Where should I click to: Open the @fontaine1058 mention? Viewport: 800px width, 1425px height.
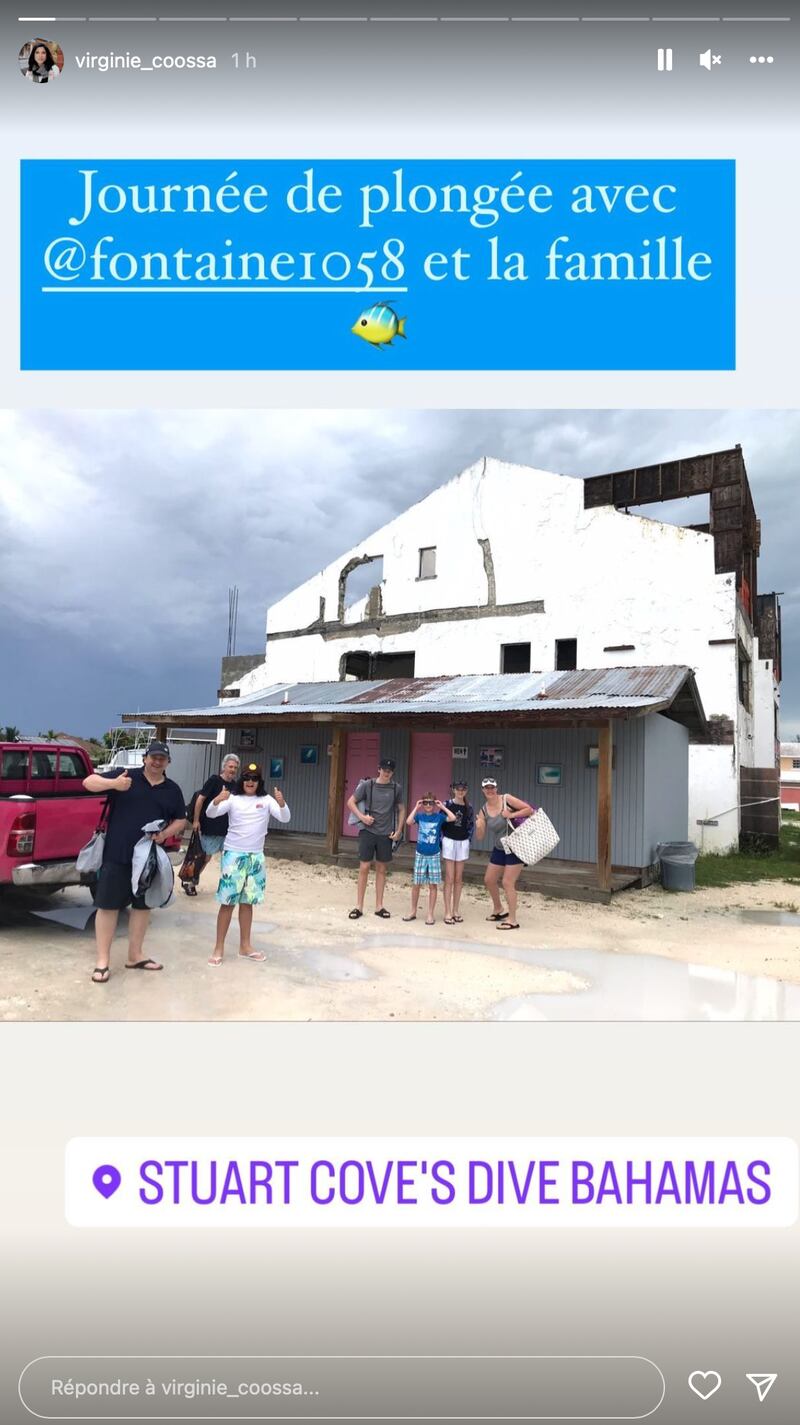point(225,262)
